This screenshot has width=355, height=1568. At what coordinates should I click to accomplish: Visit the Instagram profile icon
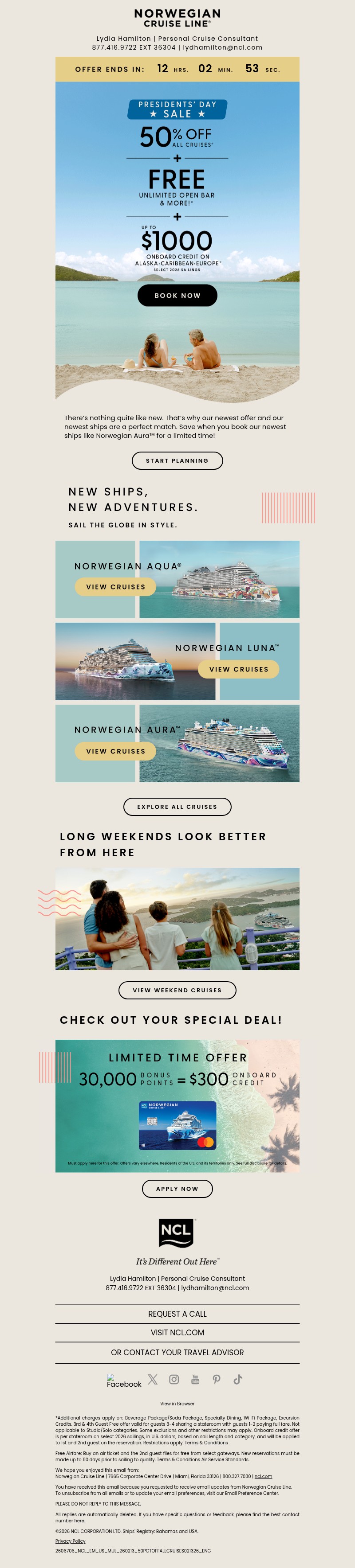[x=174, y=1380]
